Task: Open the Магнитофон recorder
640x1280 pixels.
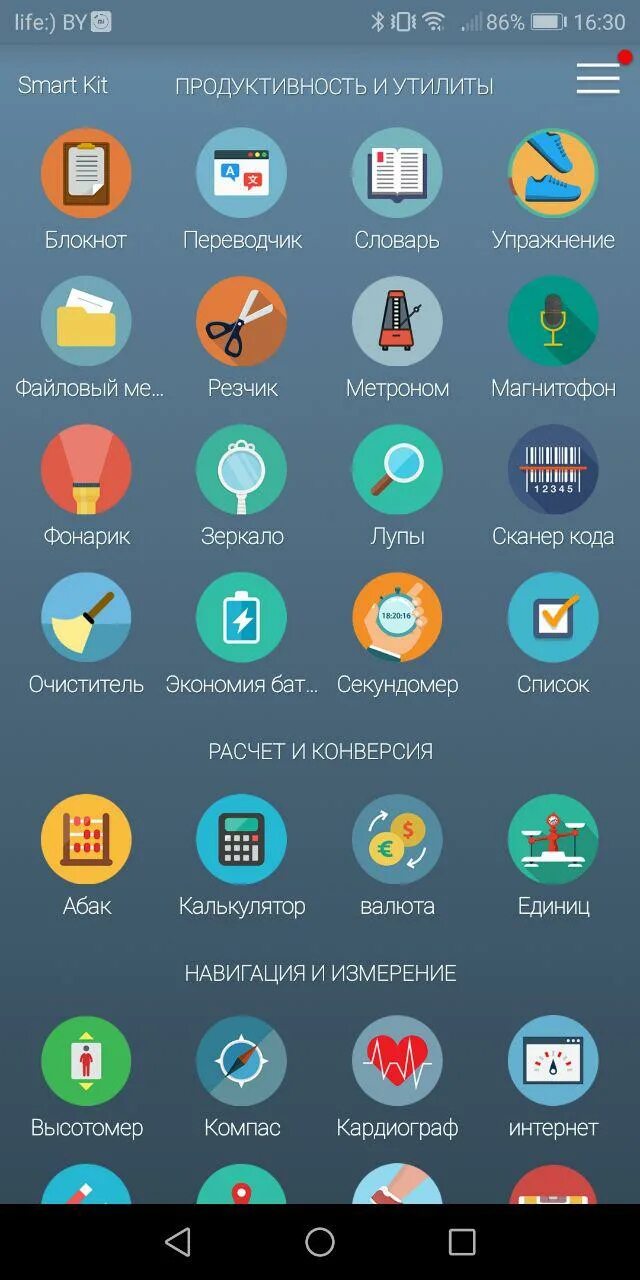Action: 553,321
